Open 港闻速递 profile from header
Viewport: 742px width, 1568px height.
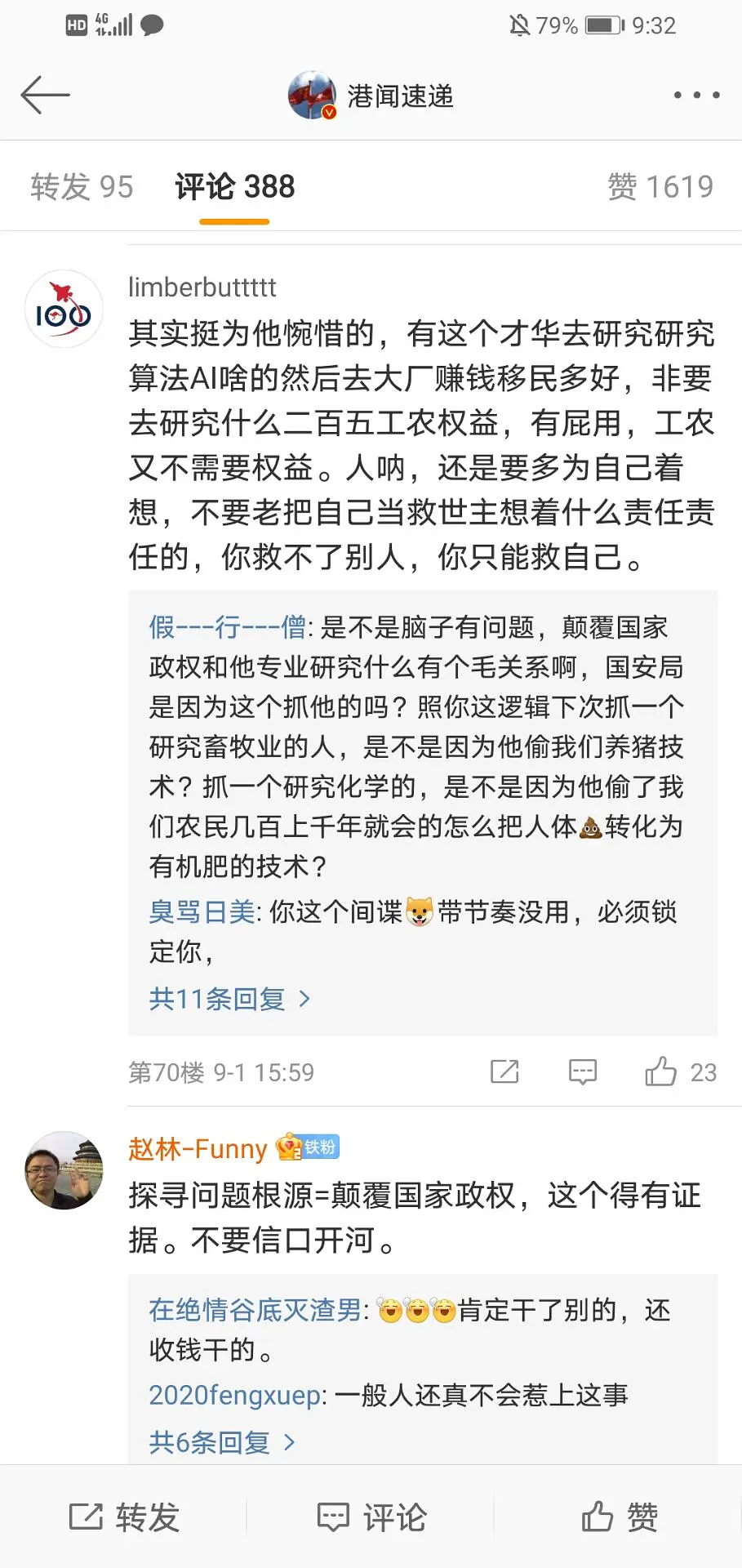(x=371, y=96)
